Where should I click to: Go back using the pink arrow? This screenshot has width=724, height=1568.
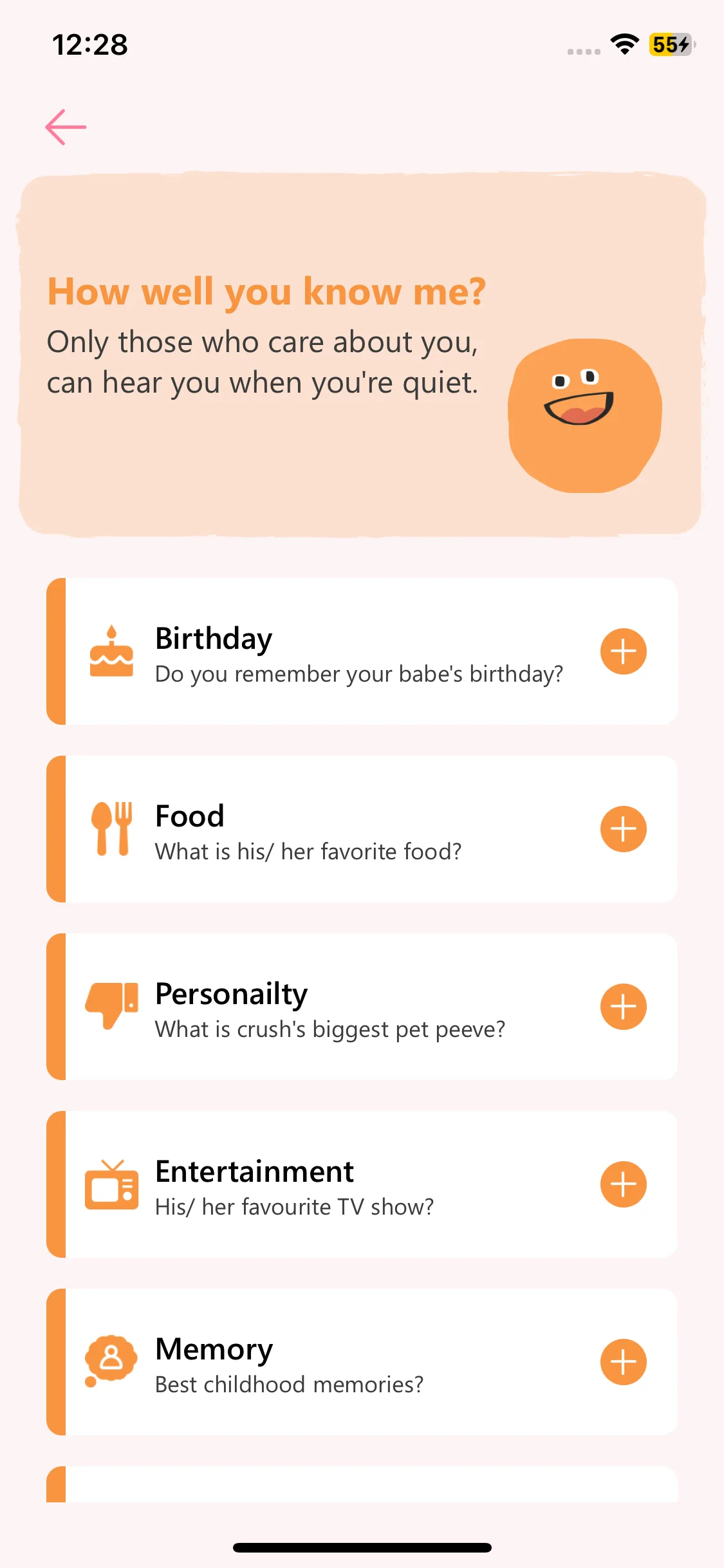pyautogui.click(x=66, y=127)
